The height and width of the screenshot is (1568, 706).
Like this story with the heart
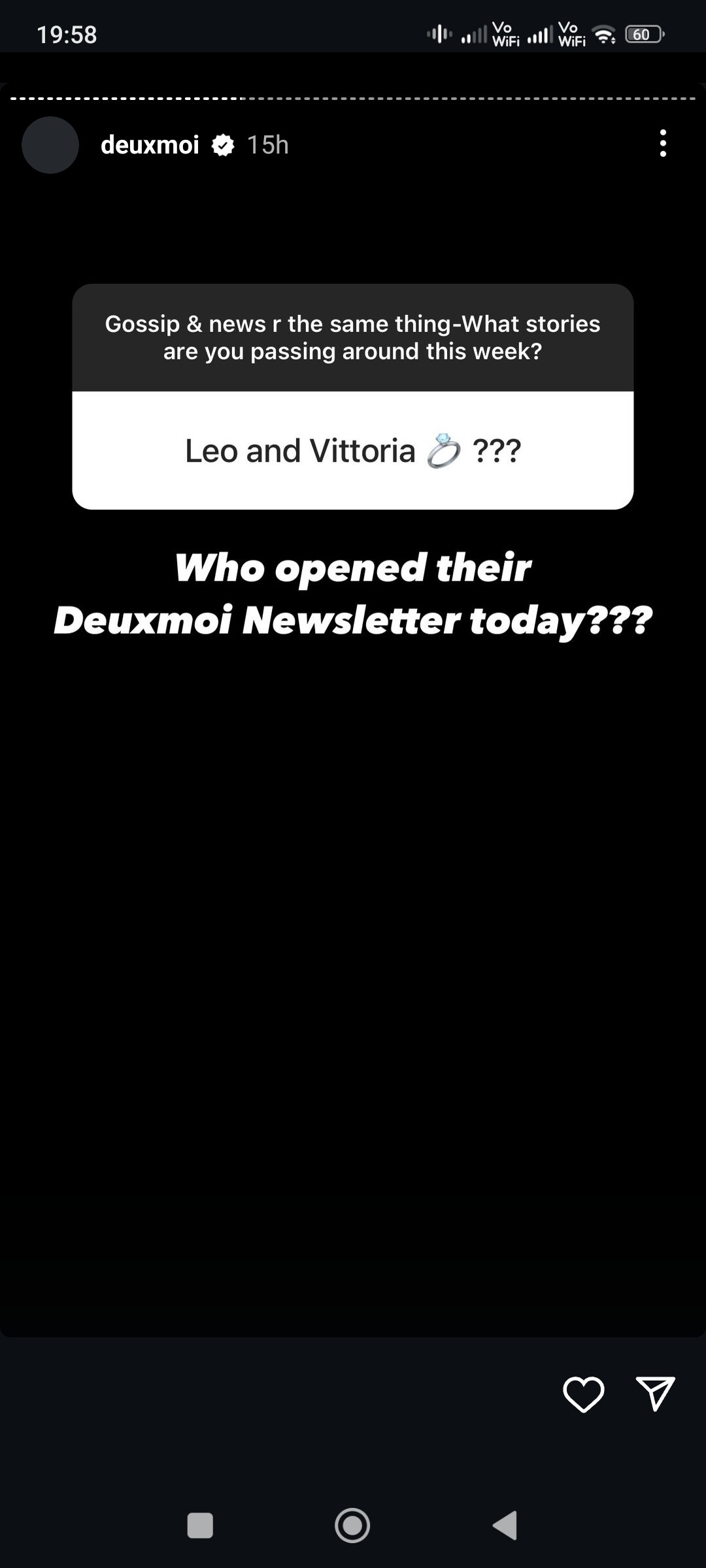pos(583,1394)
